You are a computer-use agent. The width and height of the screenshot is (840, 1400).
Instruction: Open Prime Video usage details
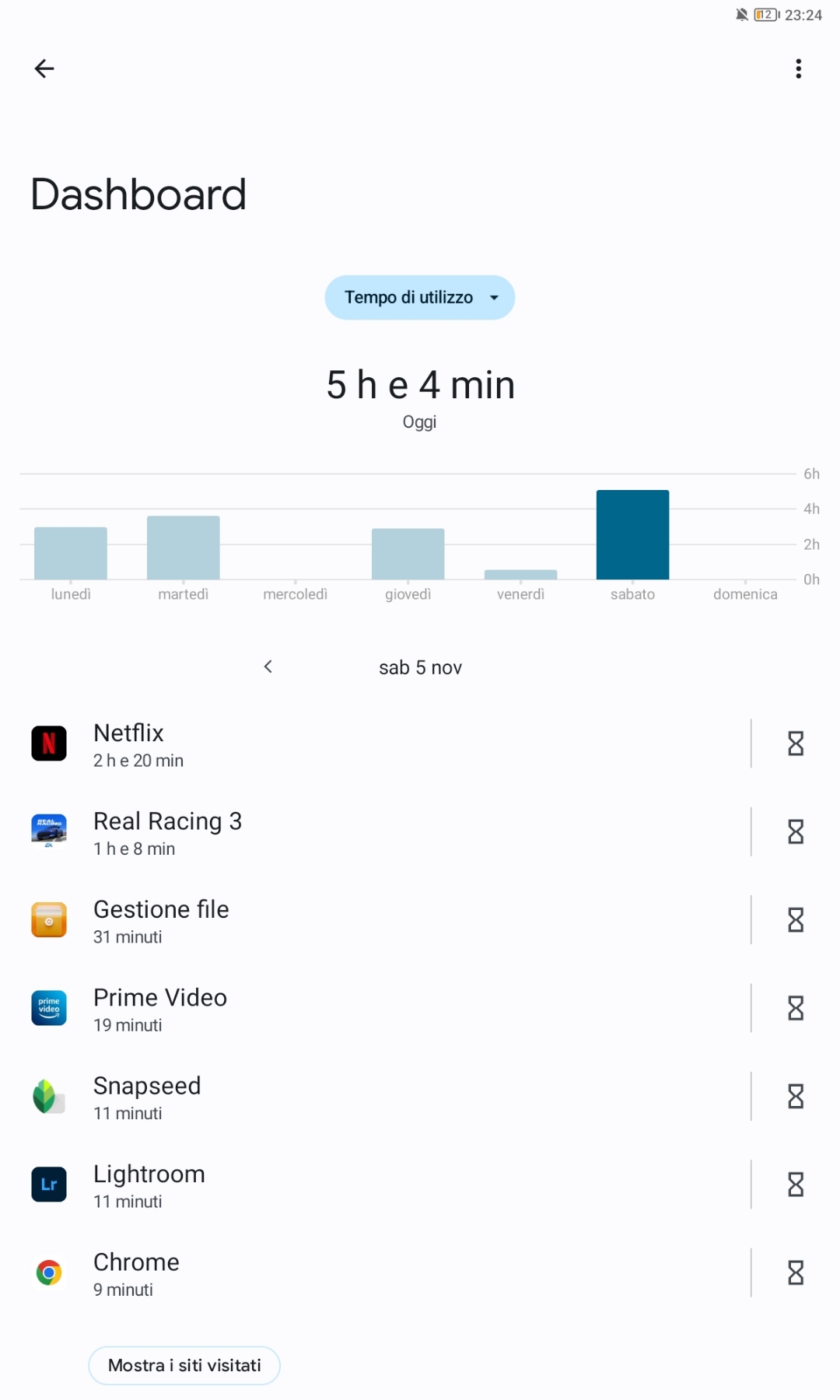coord(311,1009)
